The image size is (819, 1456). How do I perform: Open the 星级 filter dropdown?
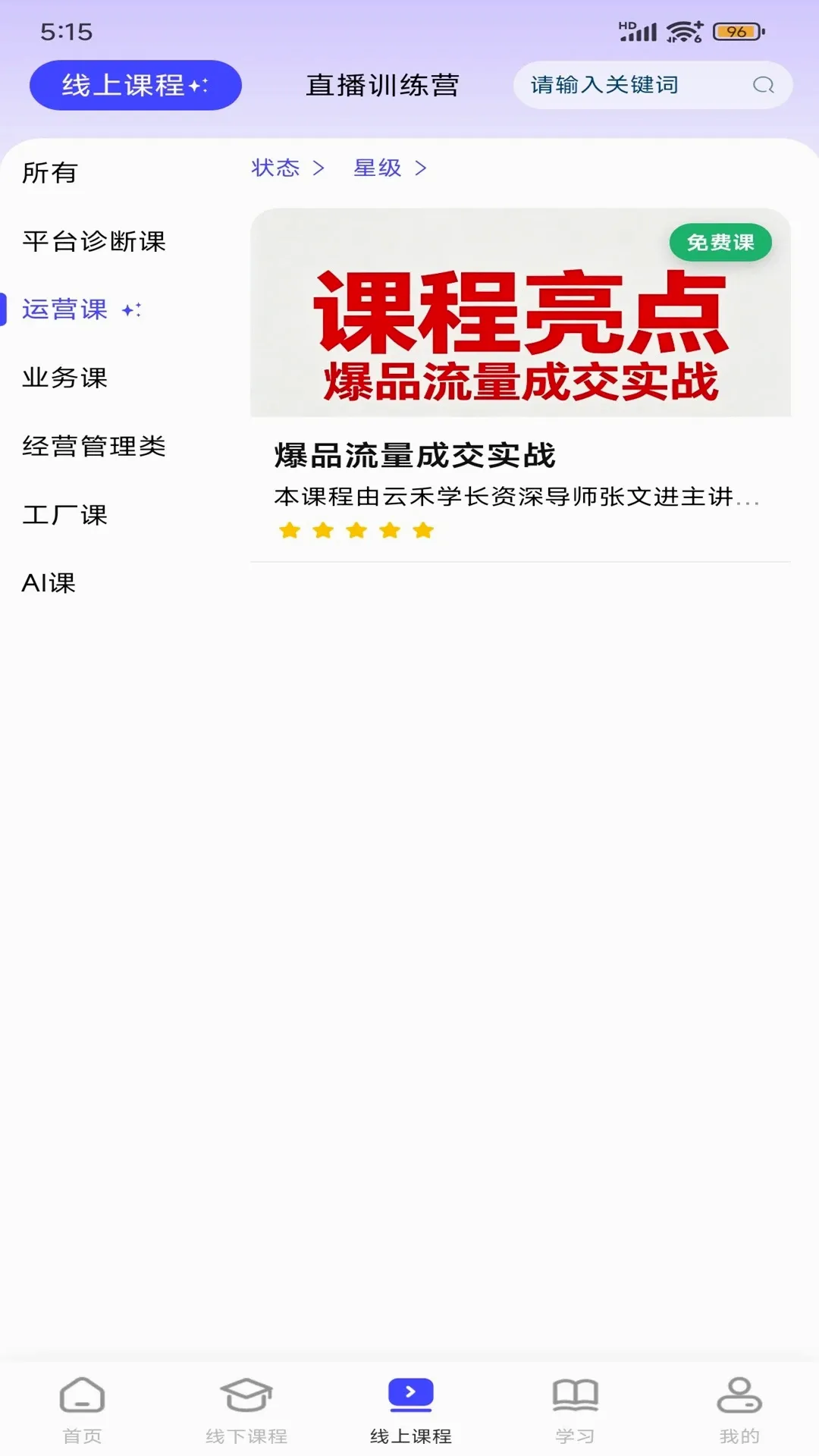point(391,168)
